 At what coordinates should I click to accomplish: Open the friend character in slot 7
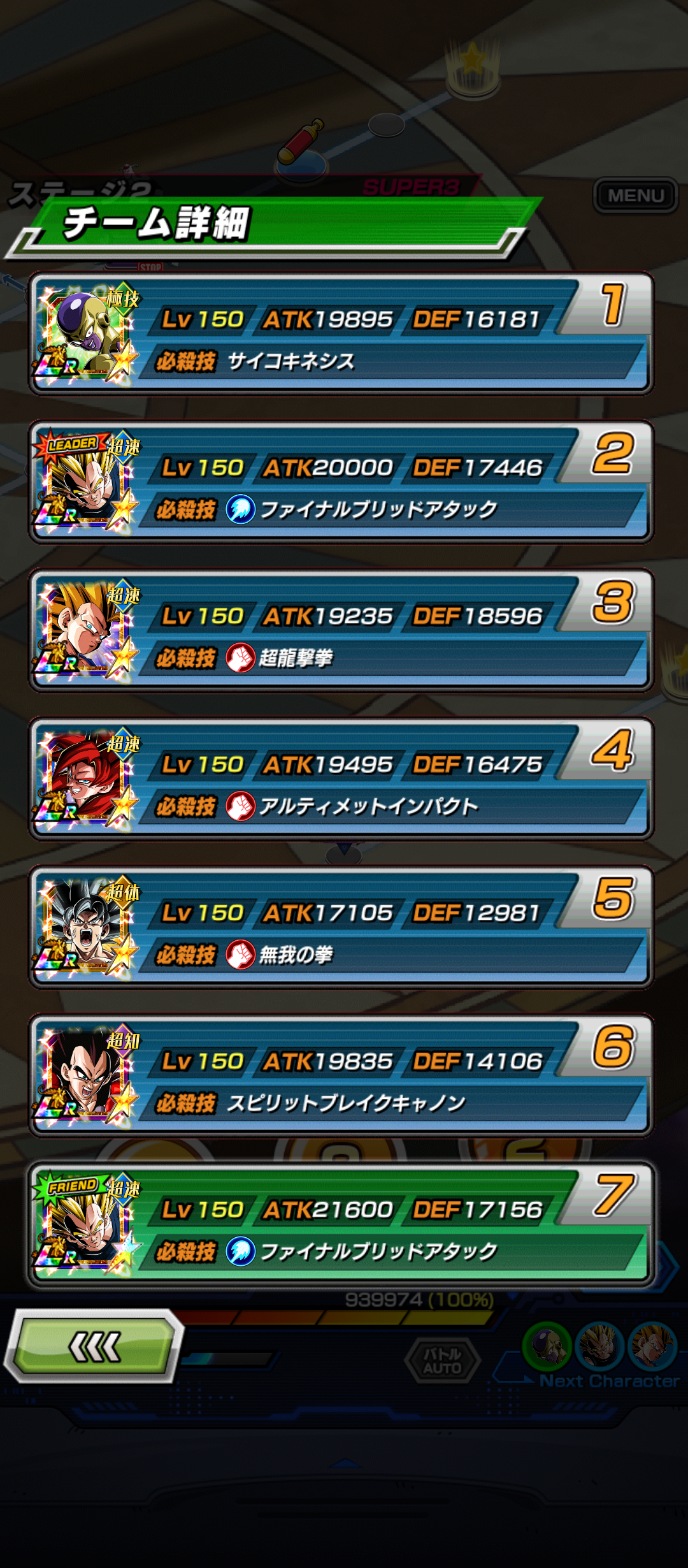point(341,1225)
